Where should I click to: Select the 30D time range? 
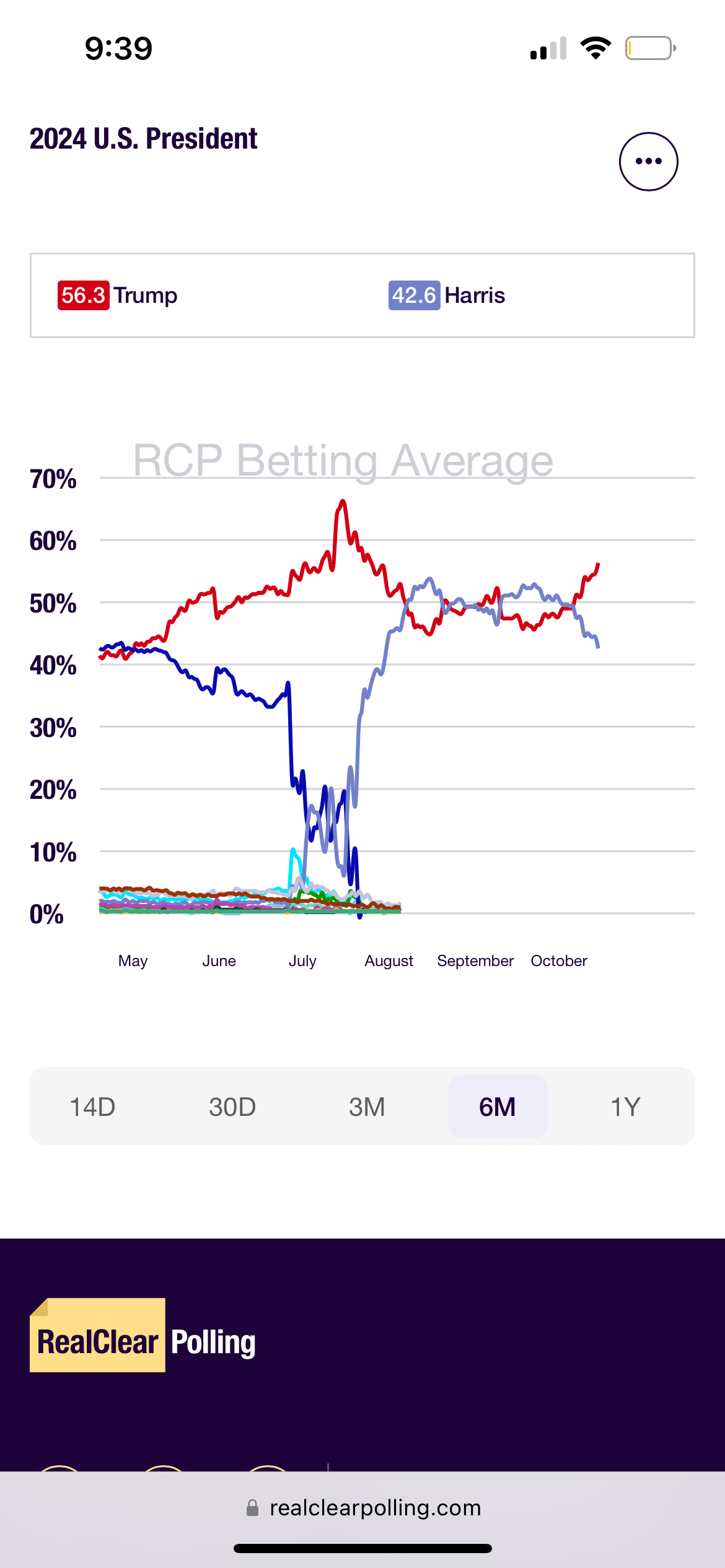tap(232, 1107)
